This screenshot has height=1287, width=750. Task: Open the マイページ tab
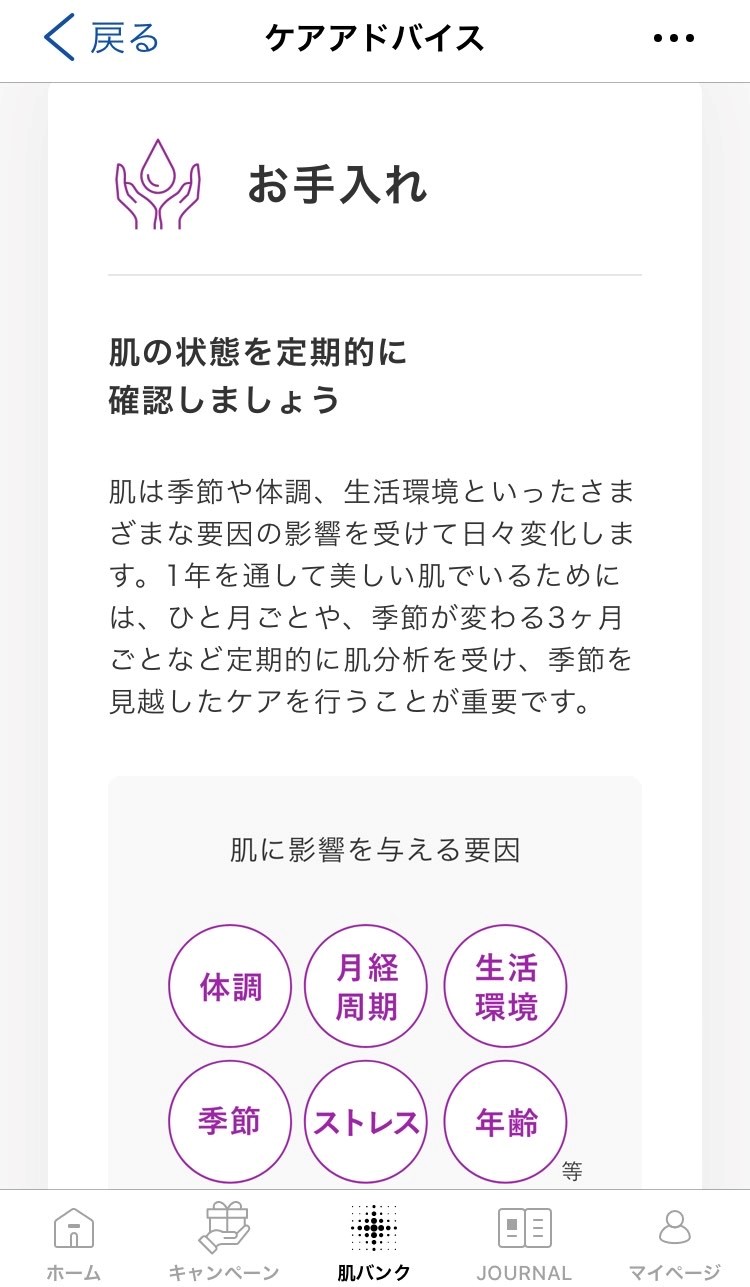[675, 1241]
